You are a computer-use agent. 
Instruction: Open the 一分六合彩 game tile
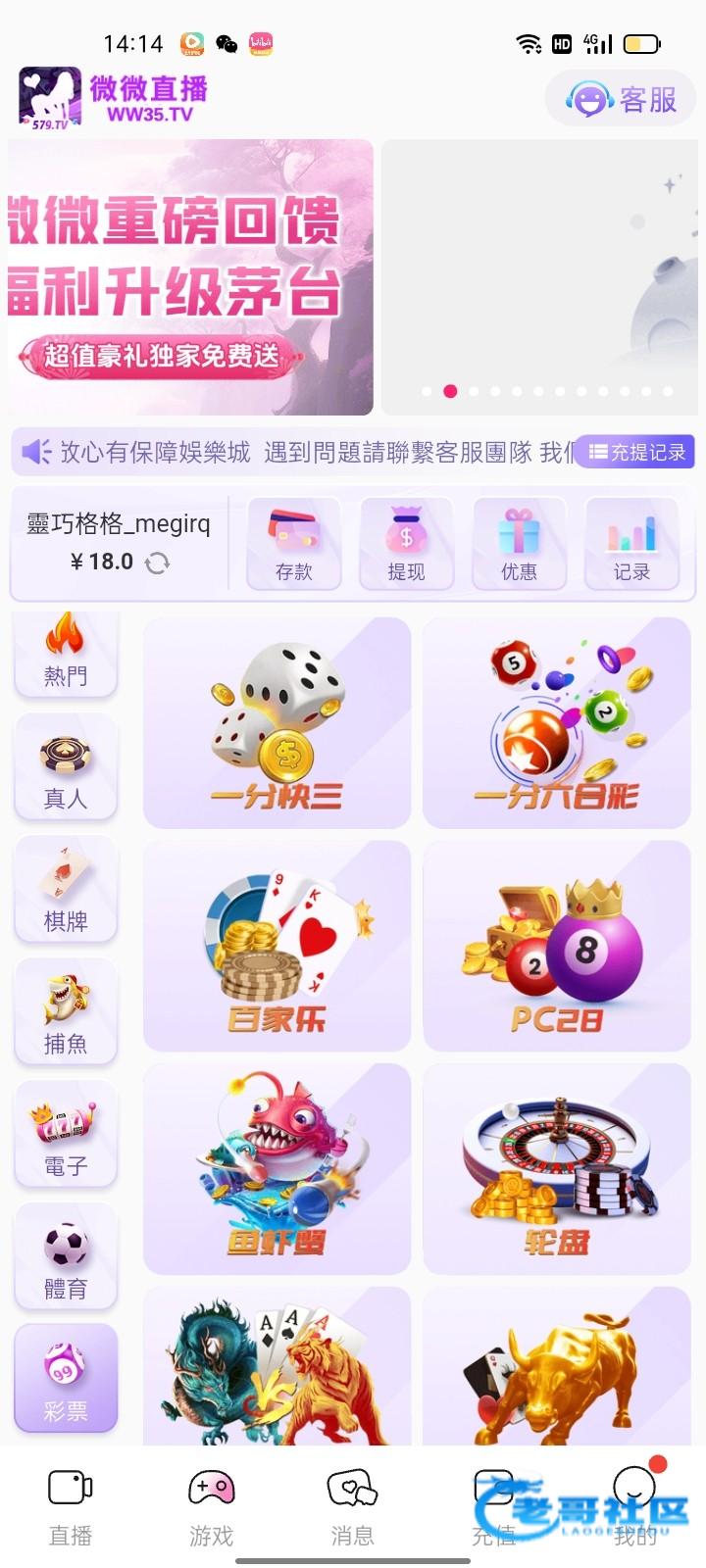coord(556,723)
